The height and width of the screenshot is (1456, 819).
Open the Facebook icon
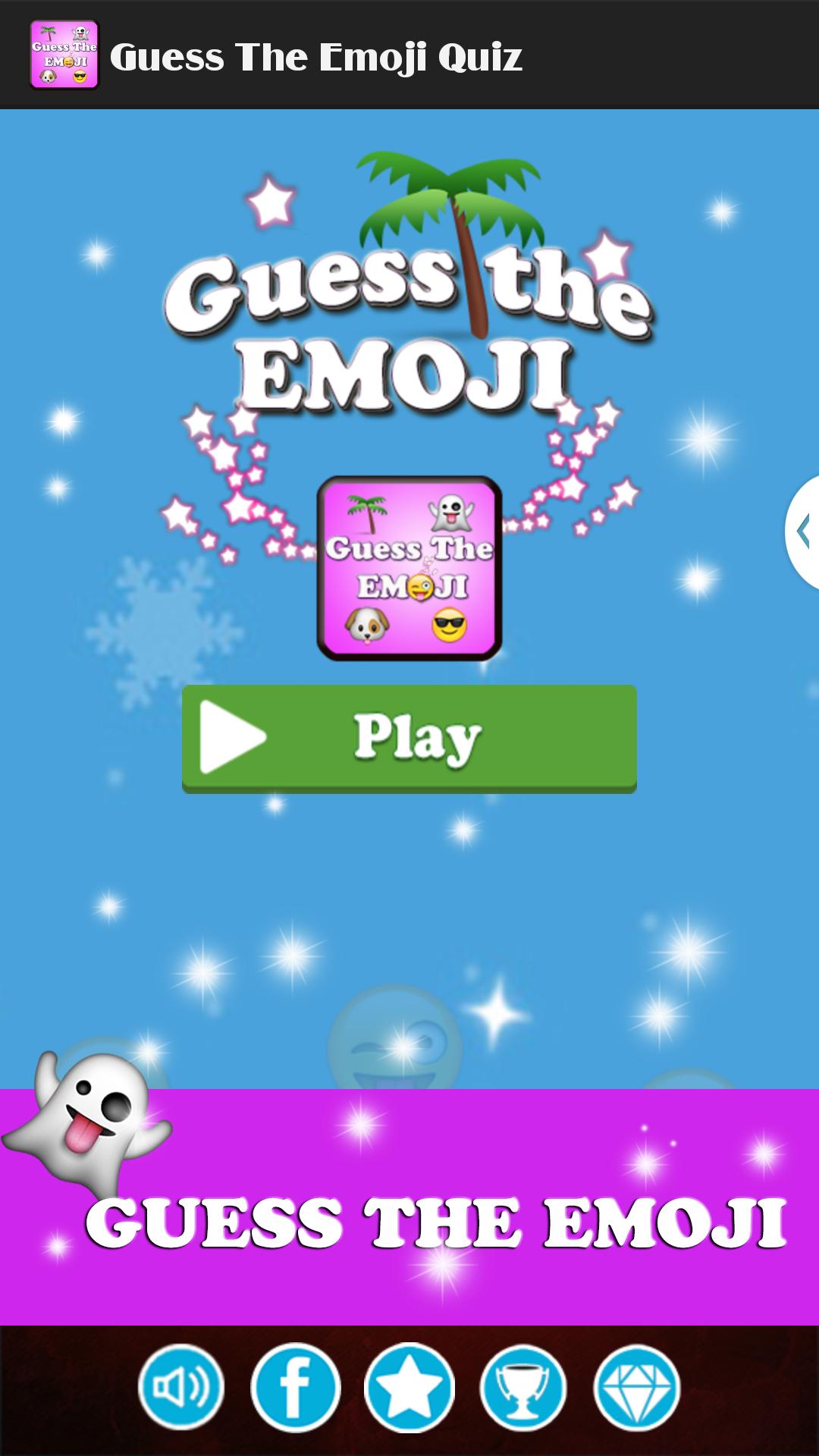(x=295, y=1387)
